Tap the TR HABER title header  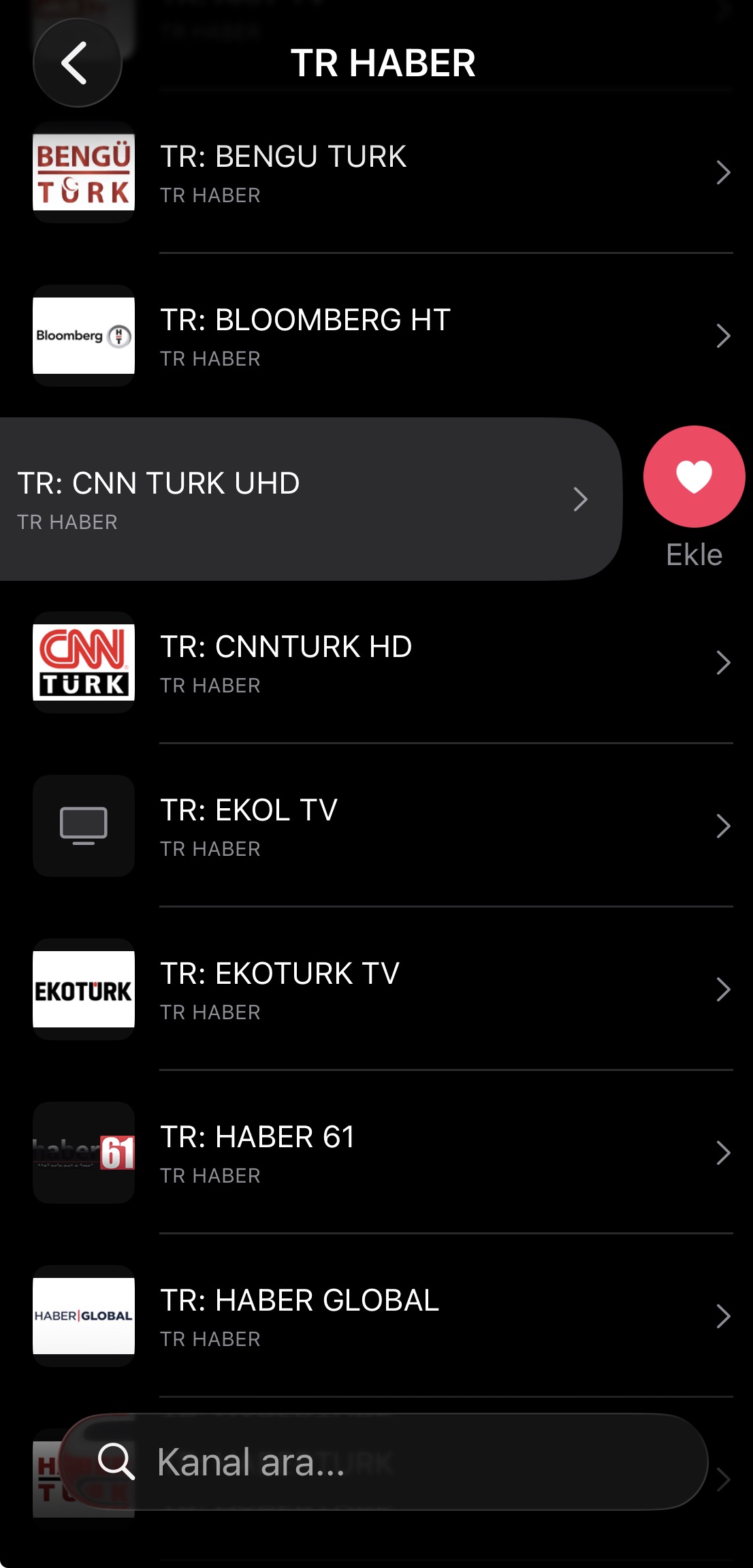tap(385, 63)
